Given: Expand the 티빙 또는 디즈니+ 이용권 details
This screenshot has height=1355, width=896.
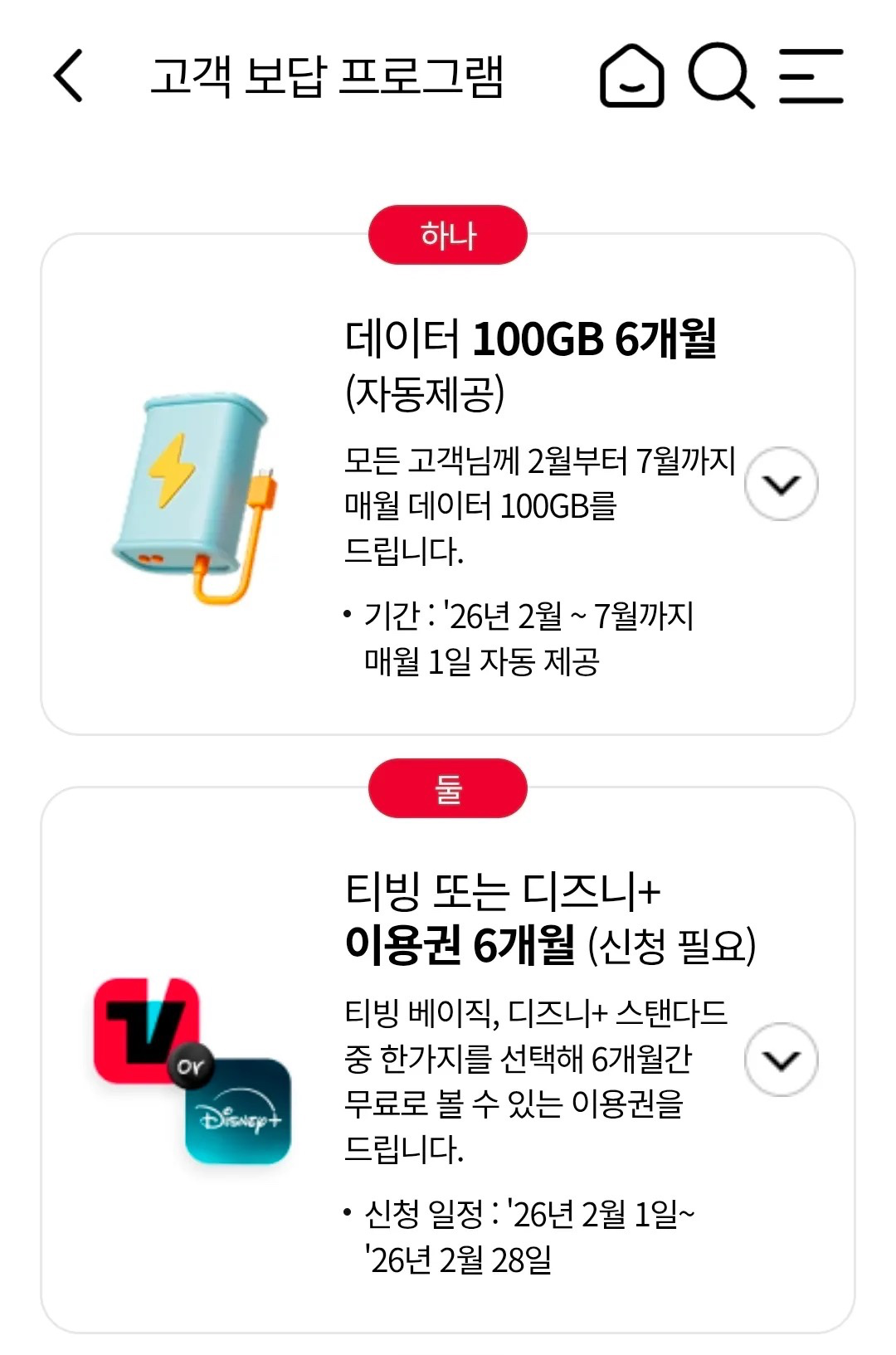Looking at the screenshot, I should (781, 1060).
